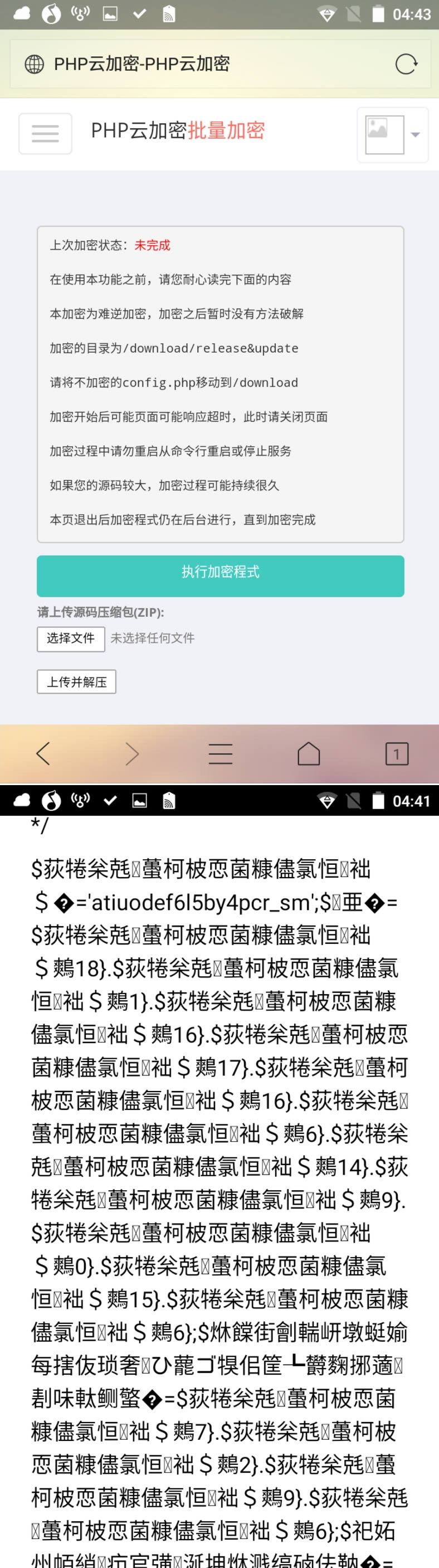Choose a file with 选择文件

[71, 639]
